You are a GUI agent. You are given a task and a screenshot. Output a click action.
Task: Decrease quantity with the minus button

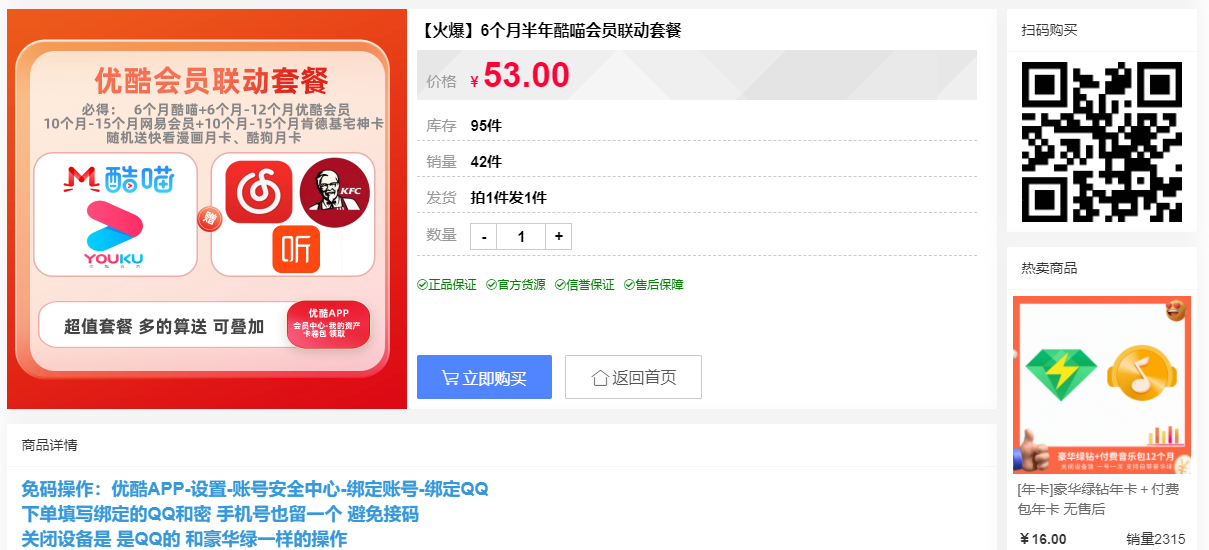point(484,237)
